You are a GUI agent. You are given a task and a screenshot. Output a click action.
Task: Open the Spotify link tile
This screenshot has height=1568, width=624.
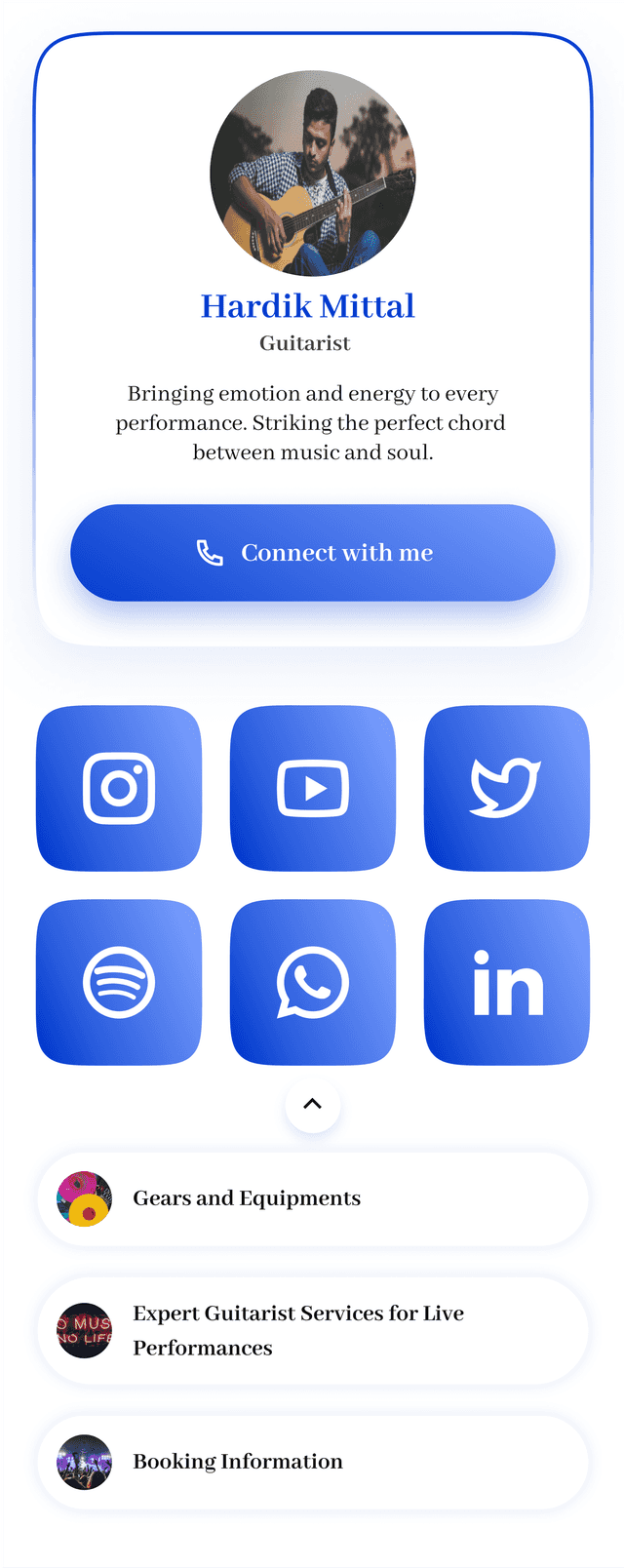119,983
